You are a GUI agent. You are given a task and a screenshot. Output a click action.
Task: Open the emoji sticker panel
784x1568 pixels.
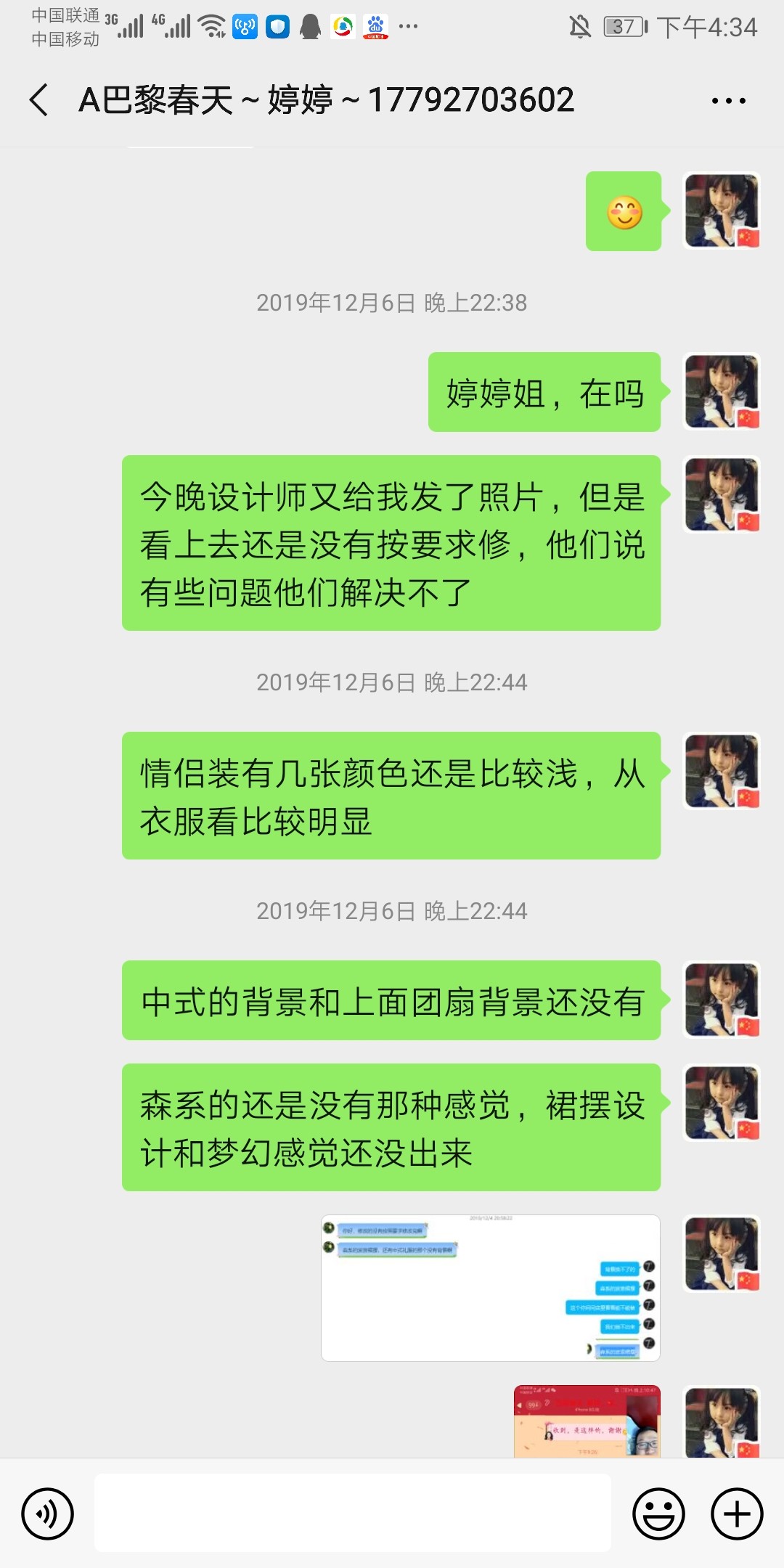pyautogui.click(x=658, y=1514)
